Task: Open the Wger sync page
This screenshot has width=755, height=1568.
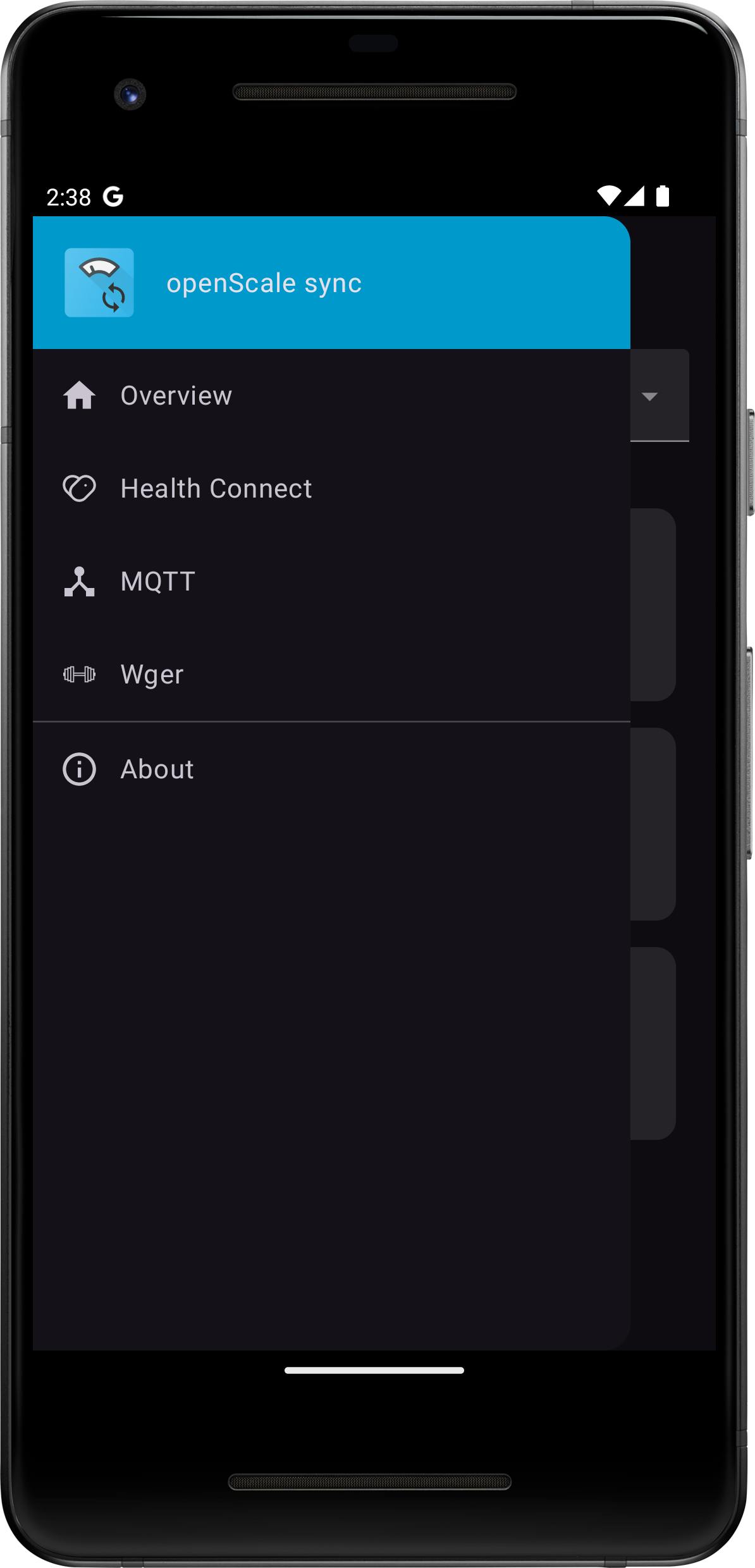Action: pyautogui.click(x=152, y=675)
